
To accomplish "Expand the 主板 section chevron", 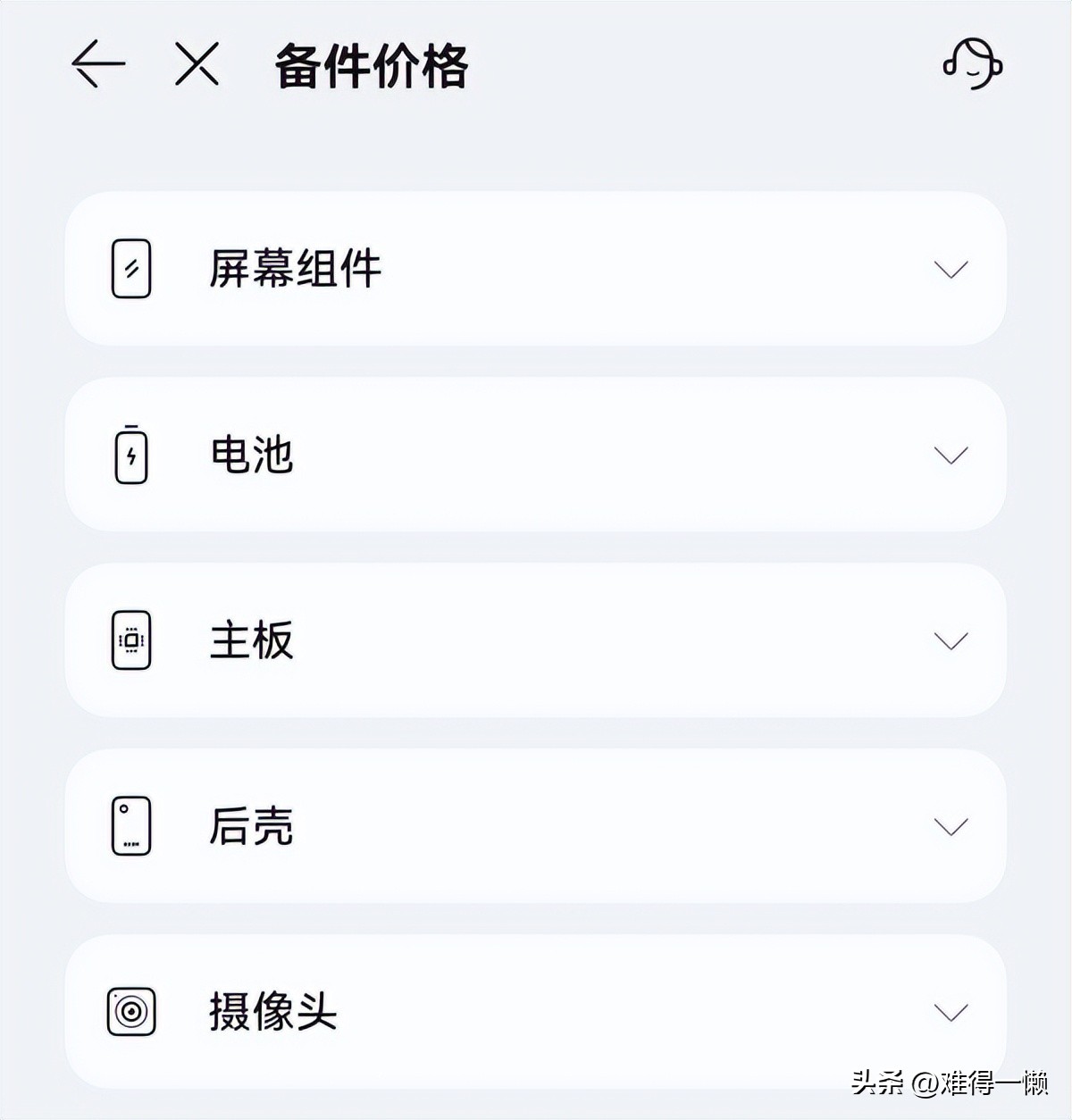I will pyautogui.click(x=950, y=639).
